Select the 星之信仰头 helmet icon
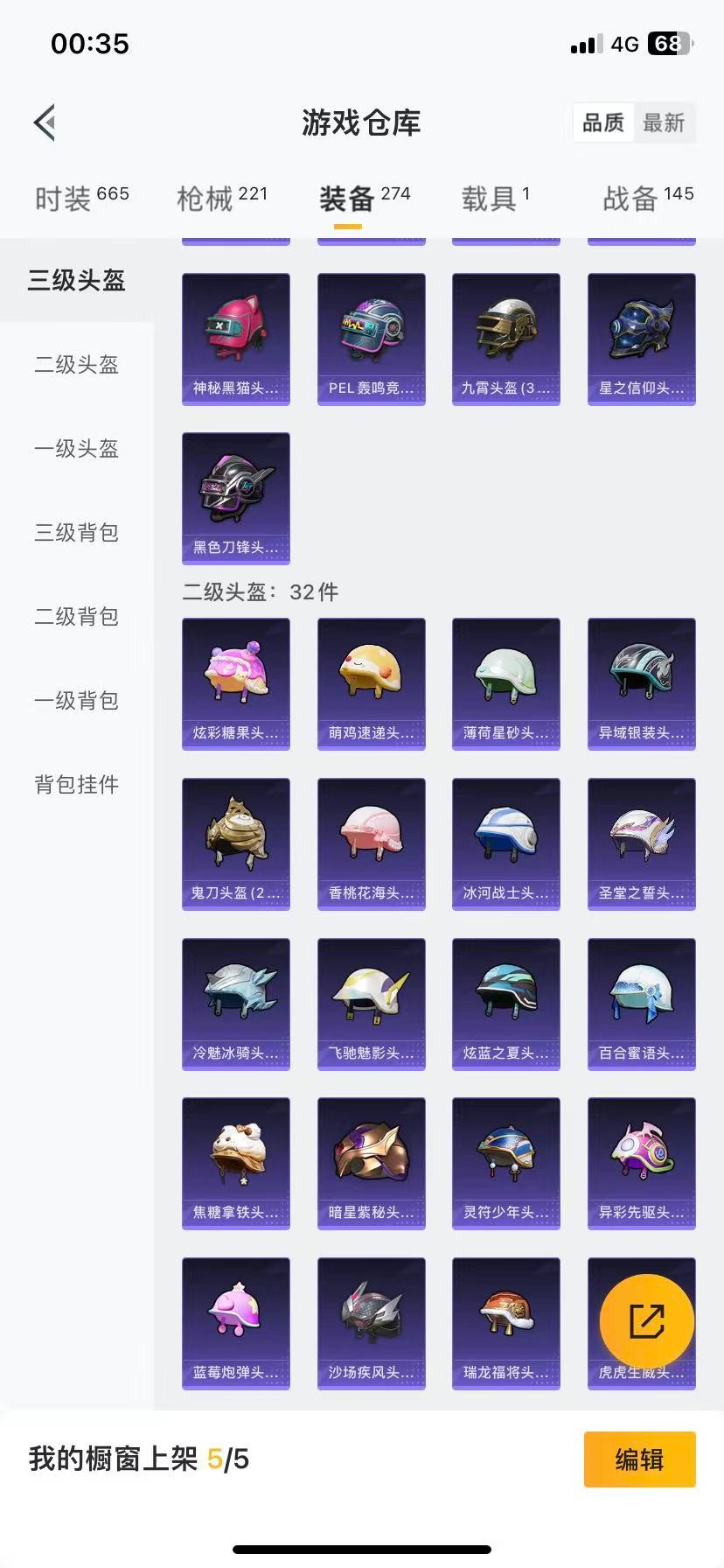The height and width of the screenshot is (1568, 724). point(641,338)
